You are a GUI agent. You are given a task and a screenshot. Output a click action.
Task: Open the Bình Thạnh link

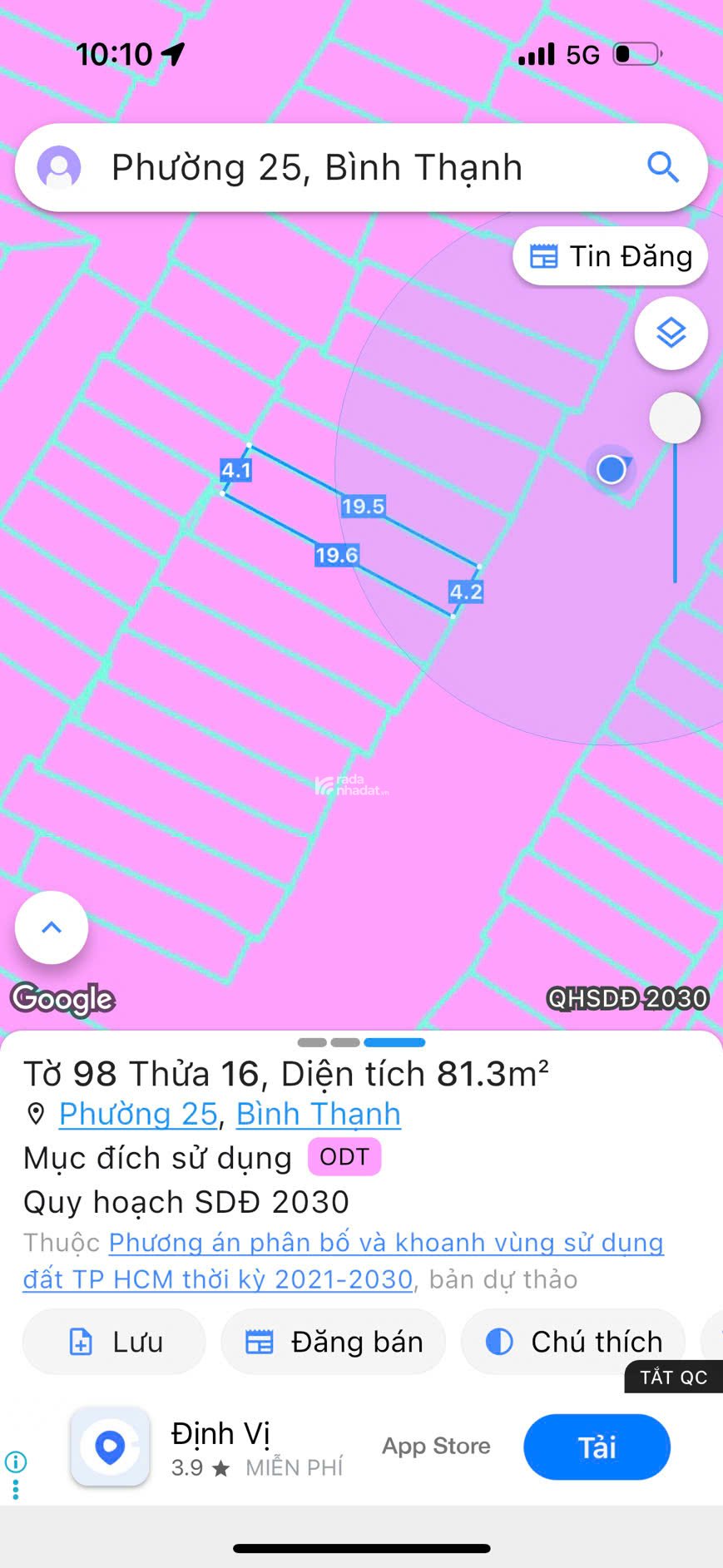(319, 1114)
